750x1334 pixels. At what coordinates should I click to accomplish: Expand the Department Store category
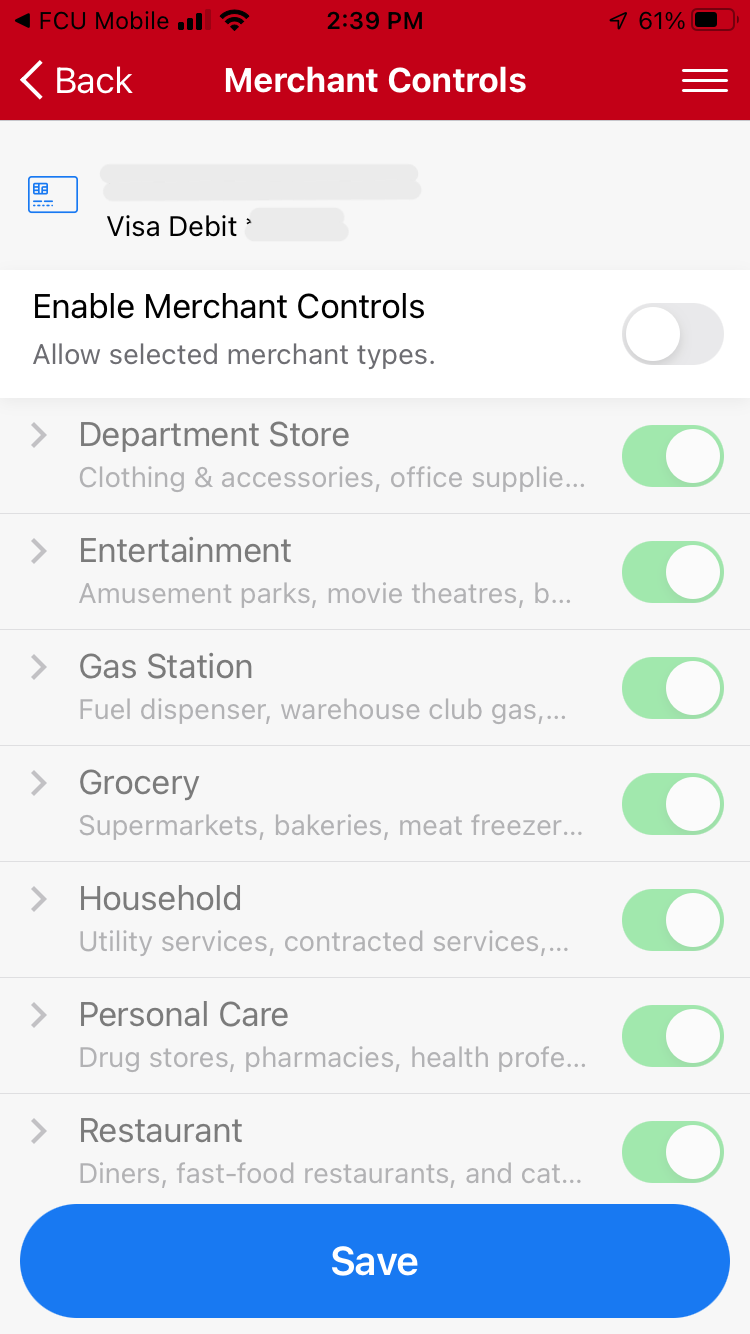[x=39, y=435]
